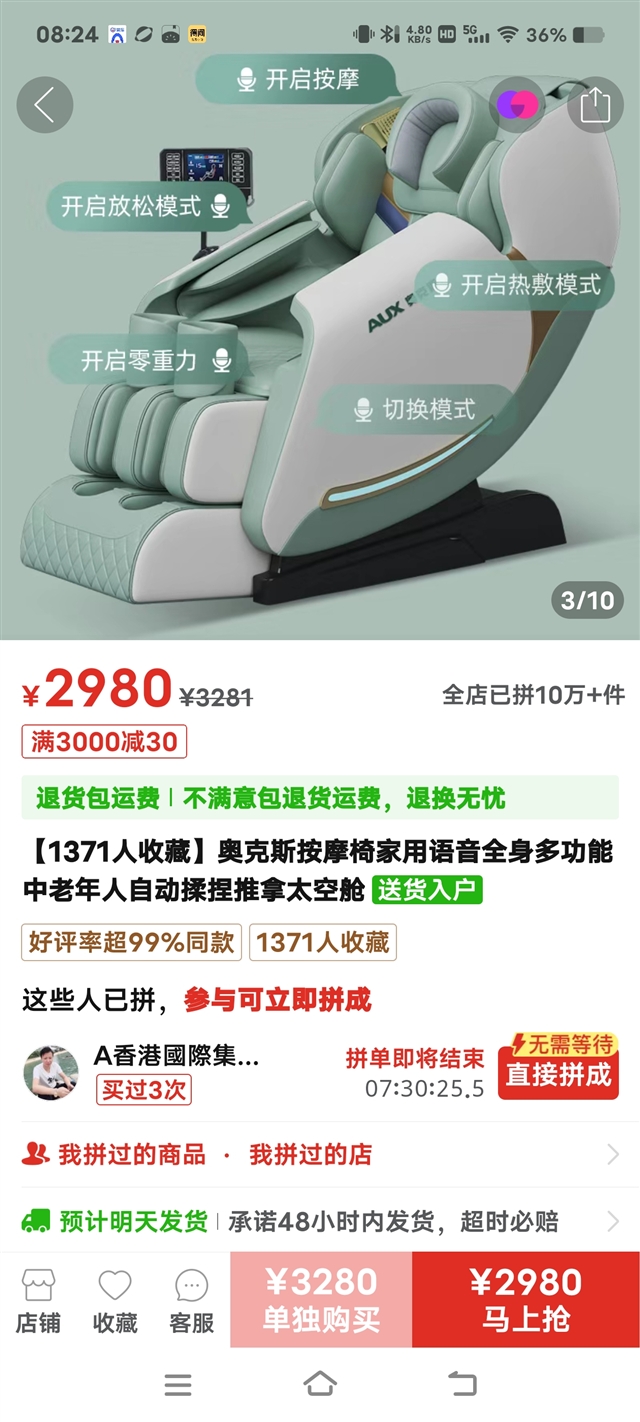Buy alone for ¥3280 单独购买
Image resolution: width=640 pixels, height=1422 pixels.
pos(321,1300)
